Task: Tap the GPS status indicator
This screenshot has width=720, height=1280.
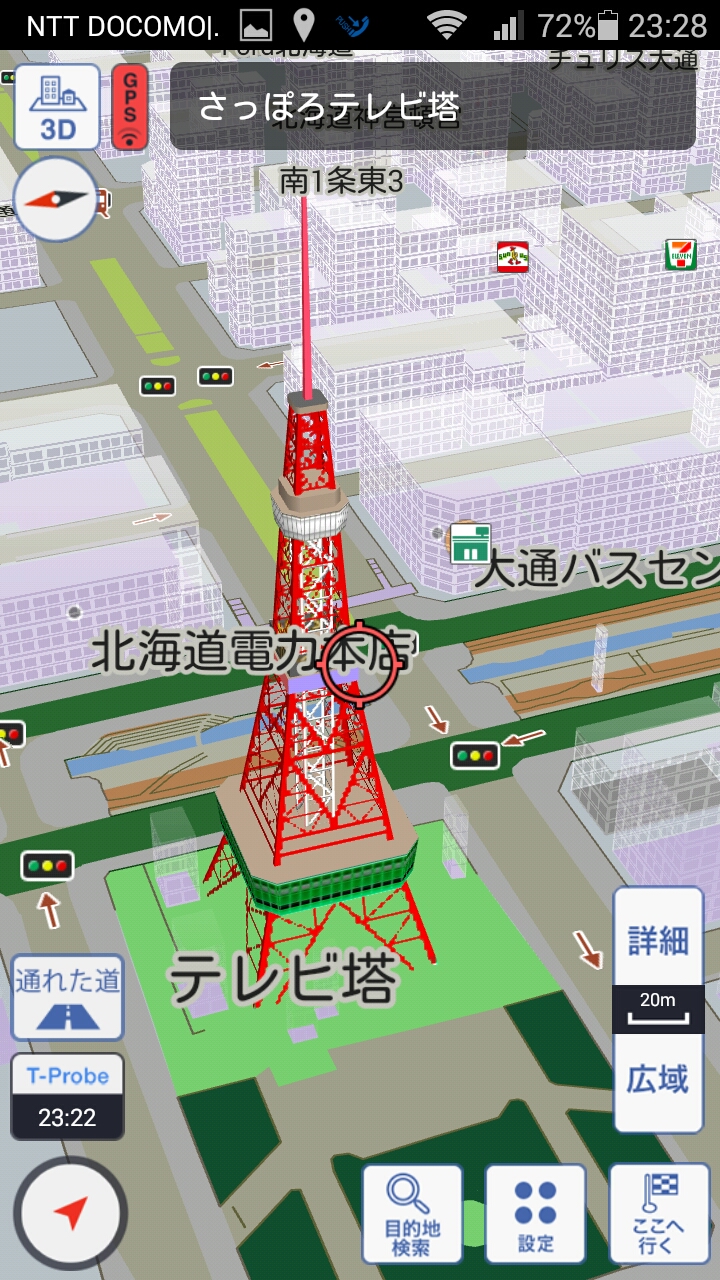Action: [130, 107]
